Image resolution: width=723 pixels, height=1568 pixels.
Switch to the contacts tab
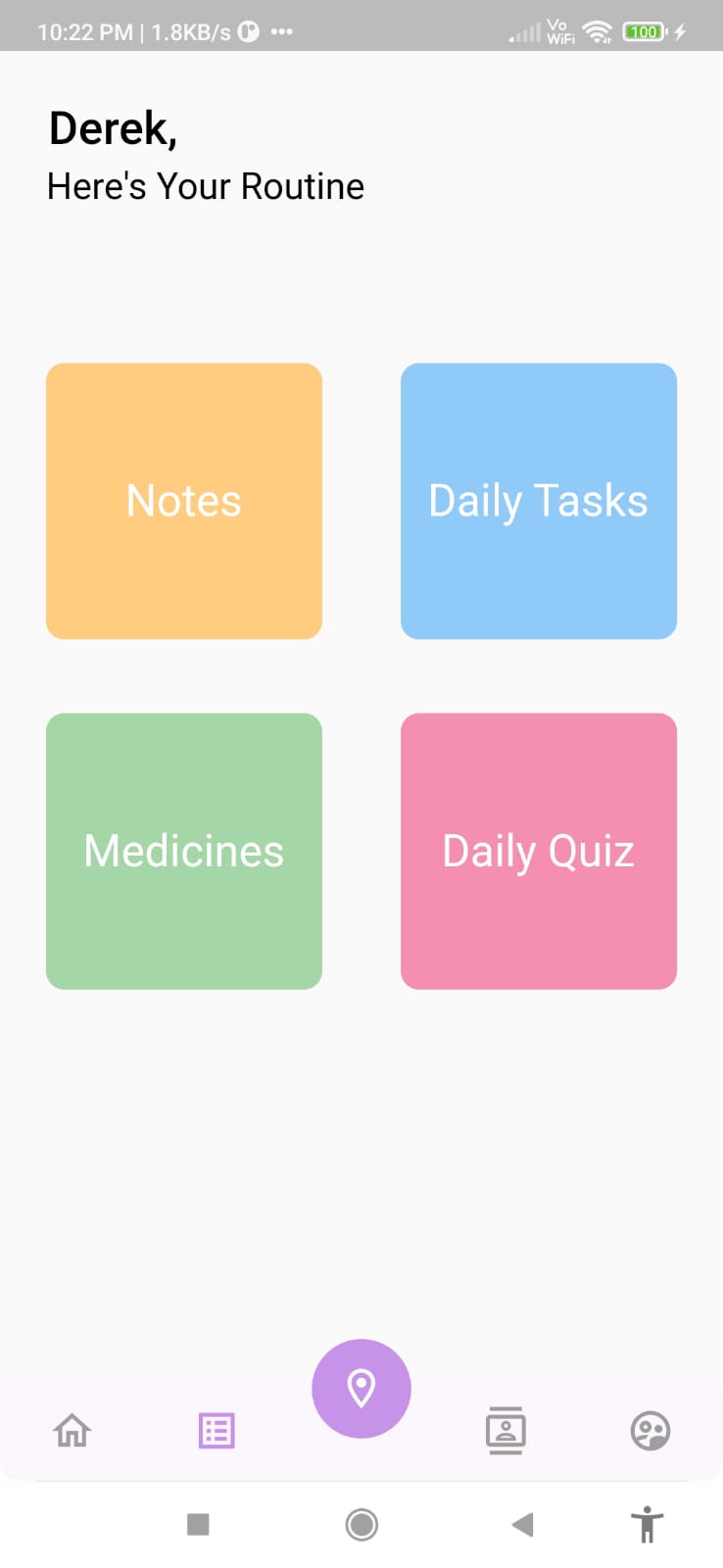[x=506, y=1431]
